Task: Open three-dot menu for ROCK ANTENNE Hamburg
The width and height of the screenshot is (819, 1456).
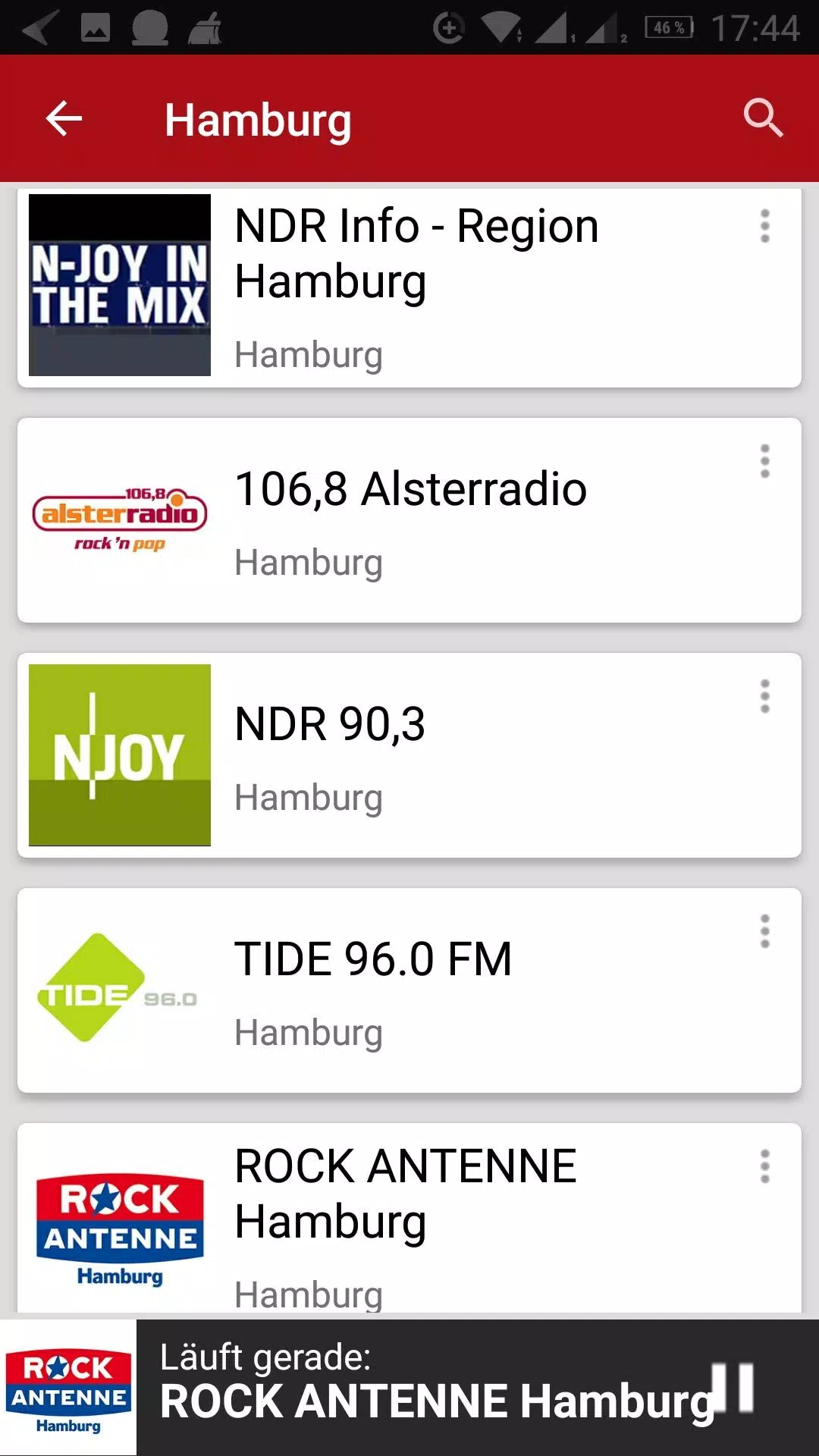Action: click(x=764, y=1166)
